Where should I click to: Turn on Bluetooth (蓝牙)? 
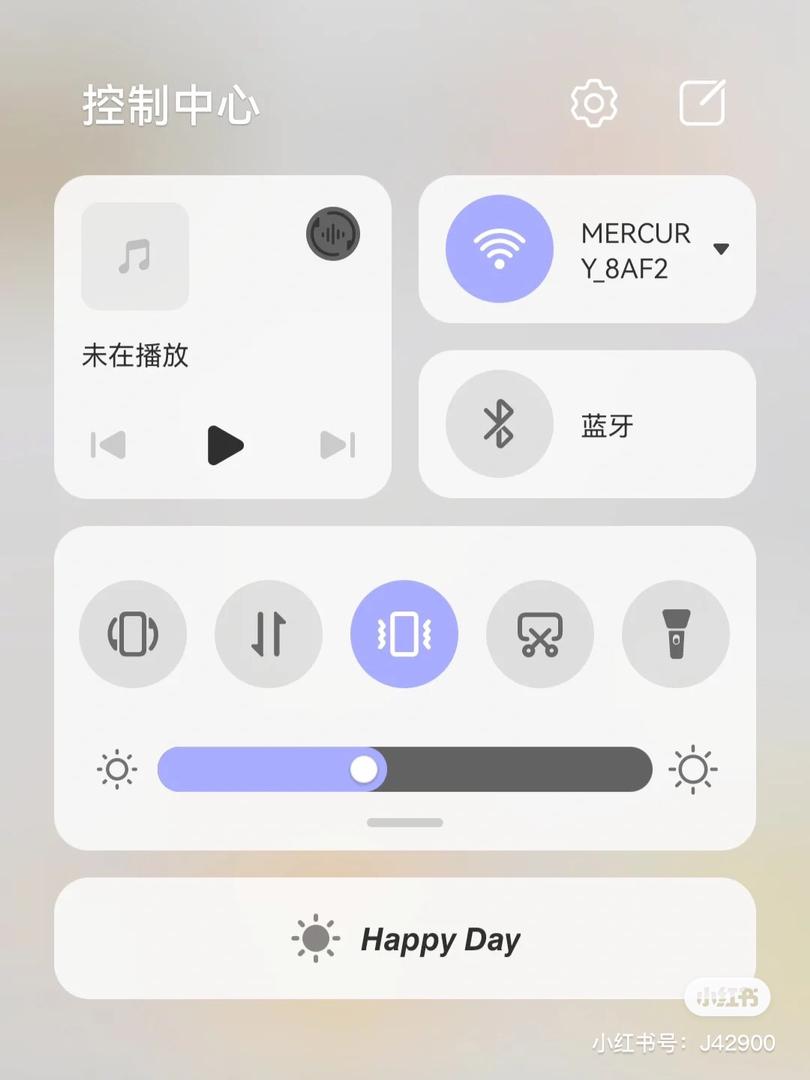499,424
